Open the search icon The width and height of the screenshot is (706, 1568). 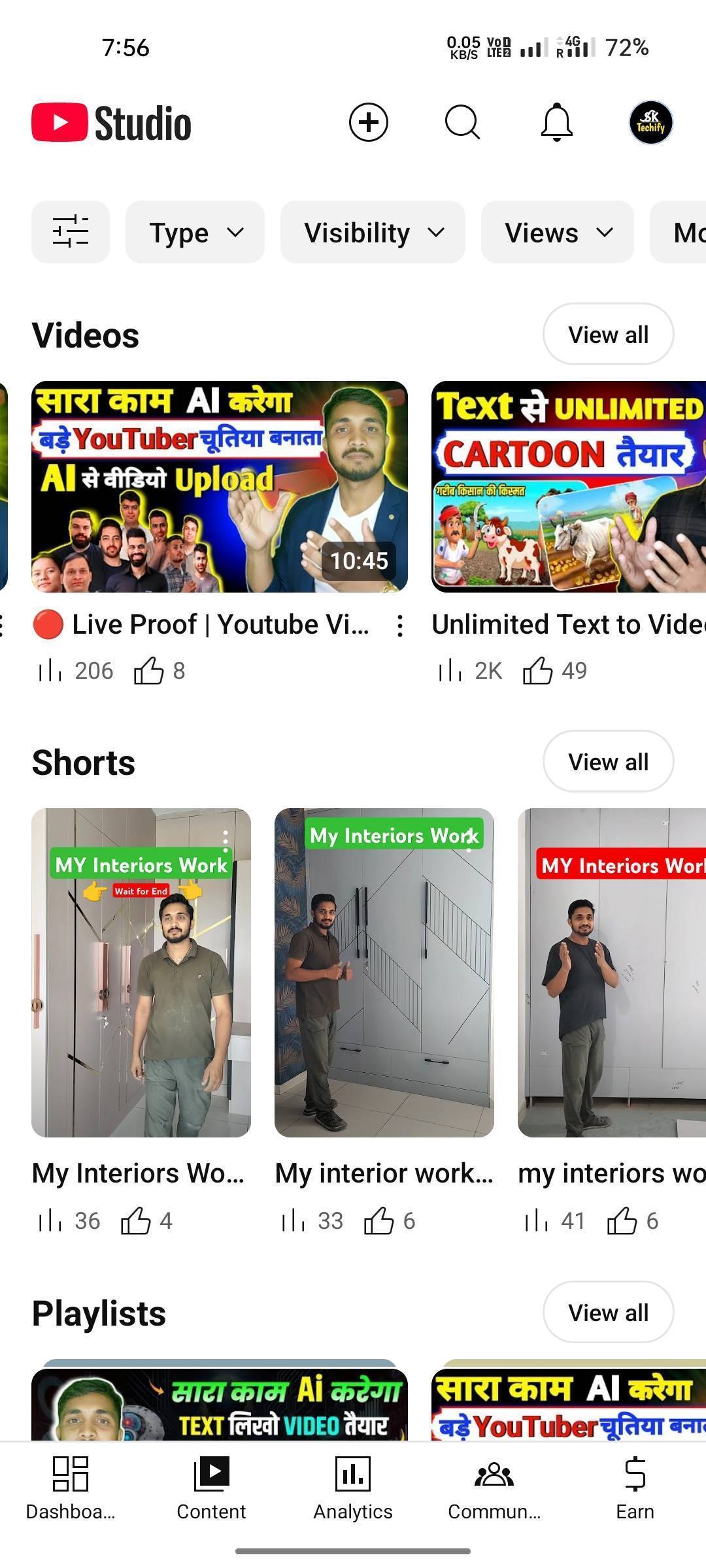(x=462, y=122)
